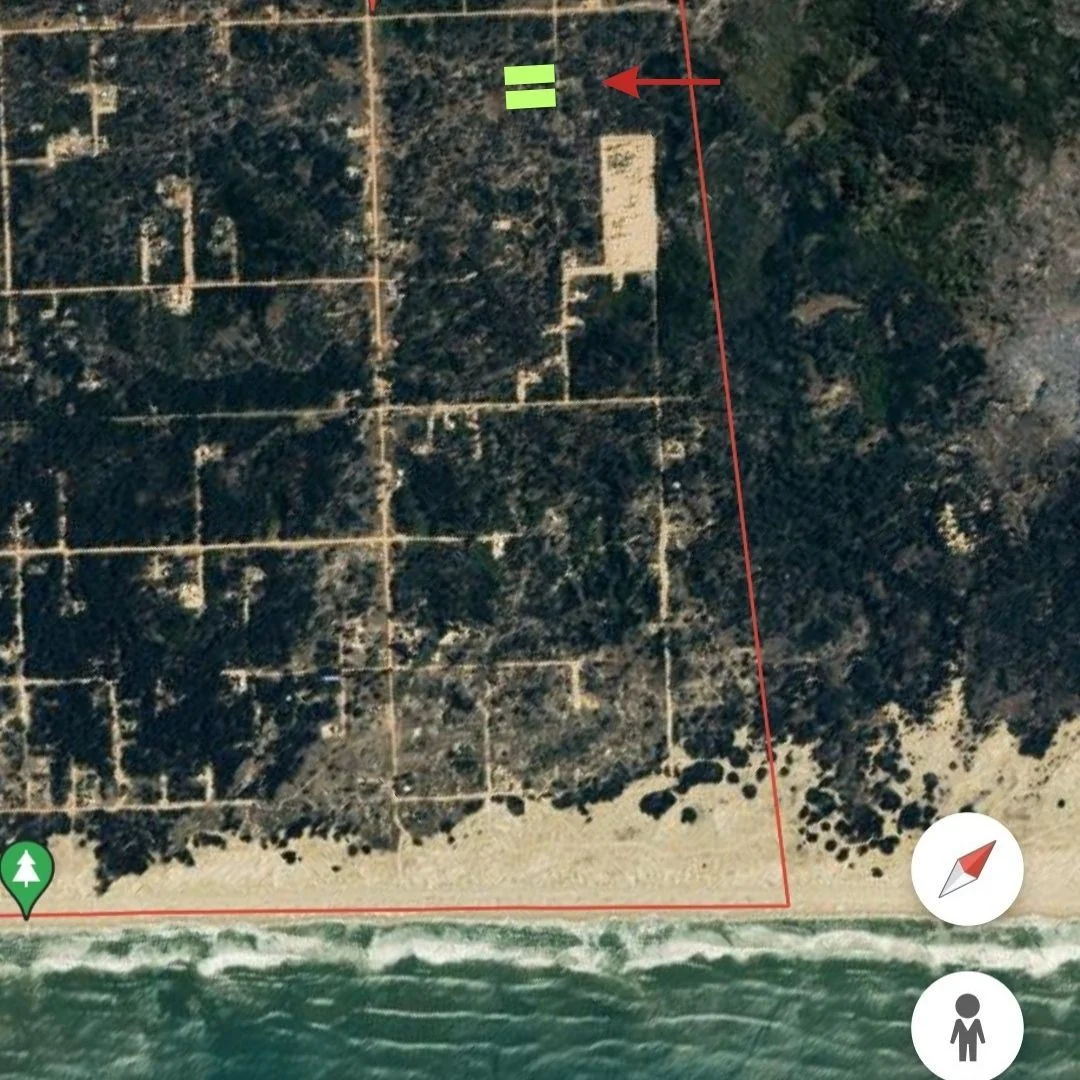The width and height of the screenshot is (1080, 1080).
Task: Open Street View with the pegman button
Action: point(967,1026)
